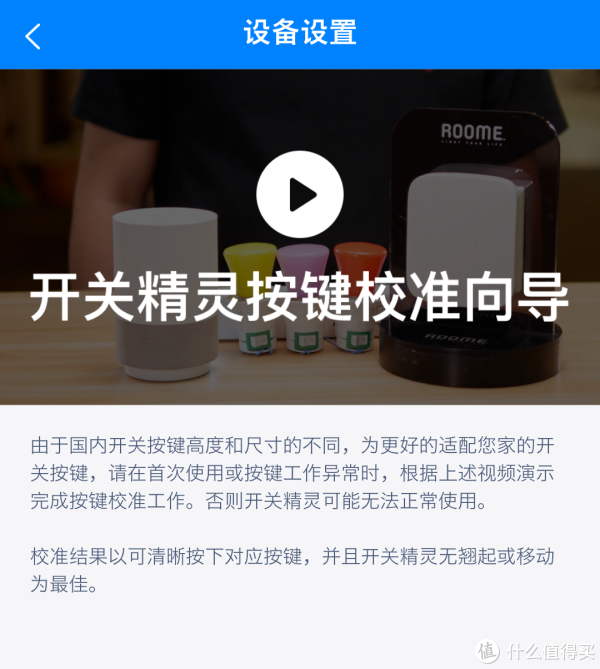Play the 开关精灵 calibration guide video

tap(299, 194)
